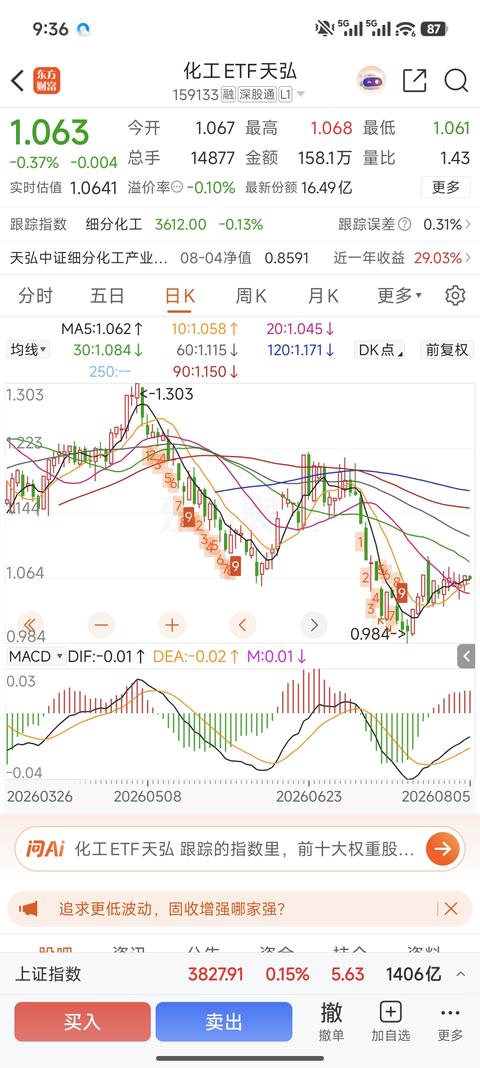
Task: Switch to the 分时 chart tab
Action: 35,296
